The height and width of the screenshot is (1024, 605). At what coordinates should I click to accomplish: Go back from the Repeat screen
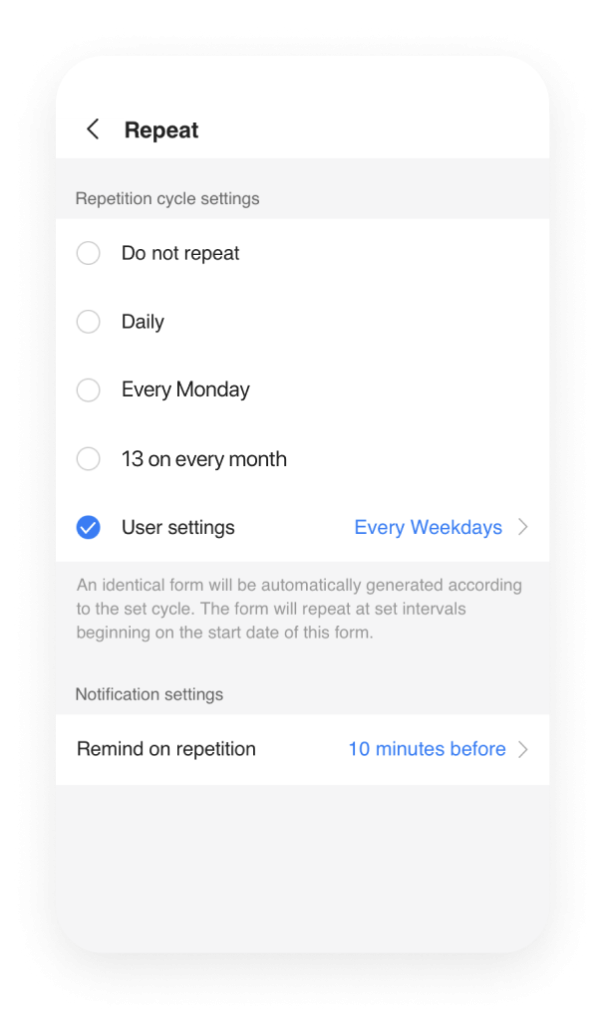point(93,130)
